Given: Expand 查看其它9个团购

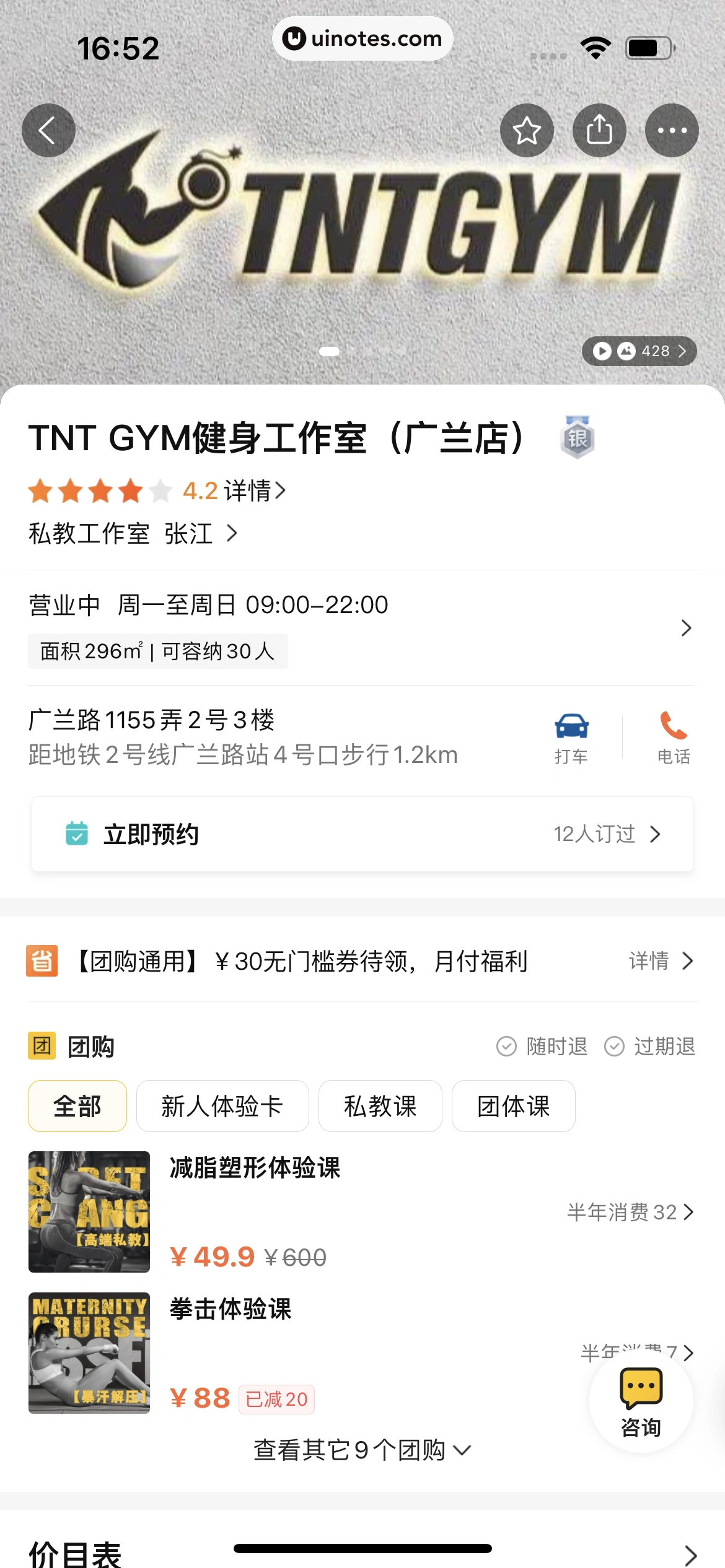Looking at the screenshot, I should click(362, 1450).
